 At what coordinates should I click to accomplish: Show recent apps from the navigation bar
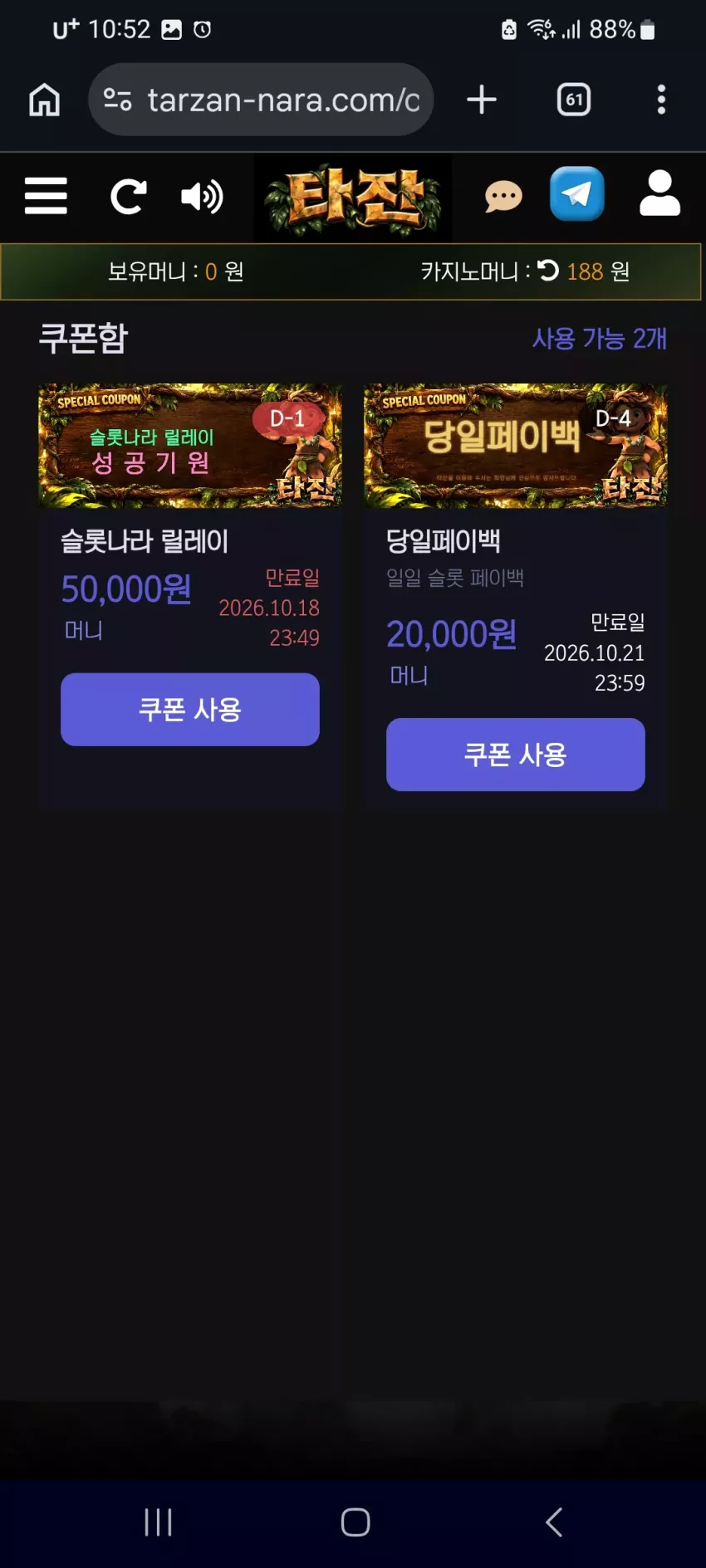(158, 1522)
